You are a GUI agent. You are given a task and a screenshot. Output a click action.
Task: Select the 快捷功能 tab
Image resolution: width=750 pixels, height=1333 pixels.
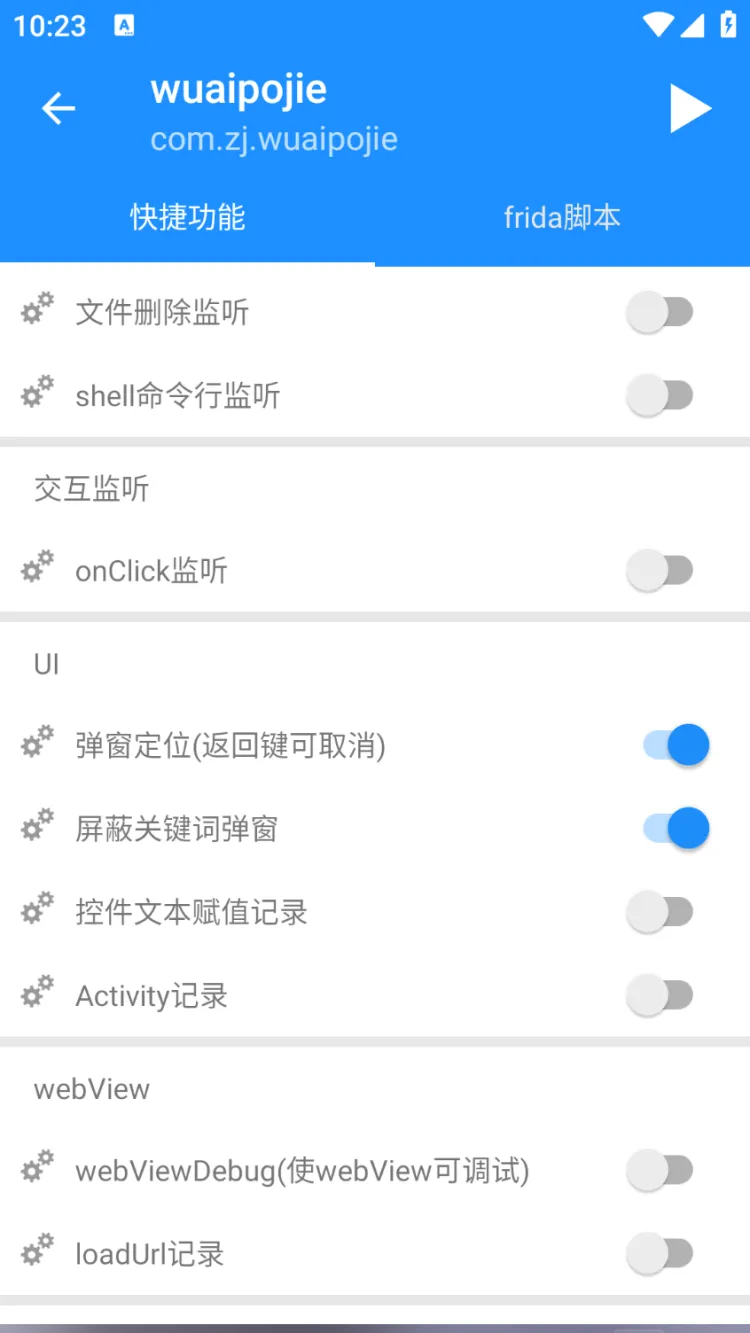(188, 217)
